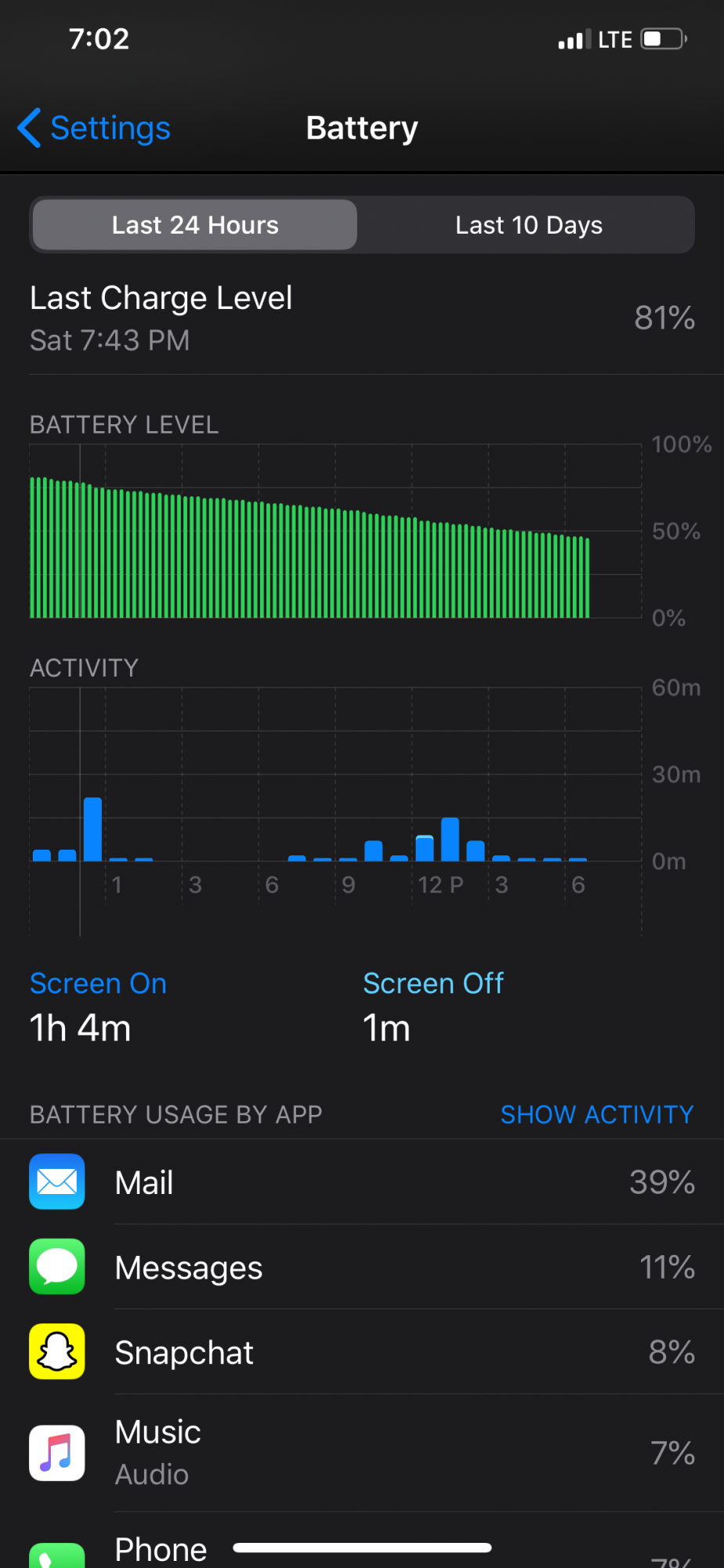Switch to the Last 10 Days tab
This screenshot has width=724, height=1568.
528,225
